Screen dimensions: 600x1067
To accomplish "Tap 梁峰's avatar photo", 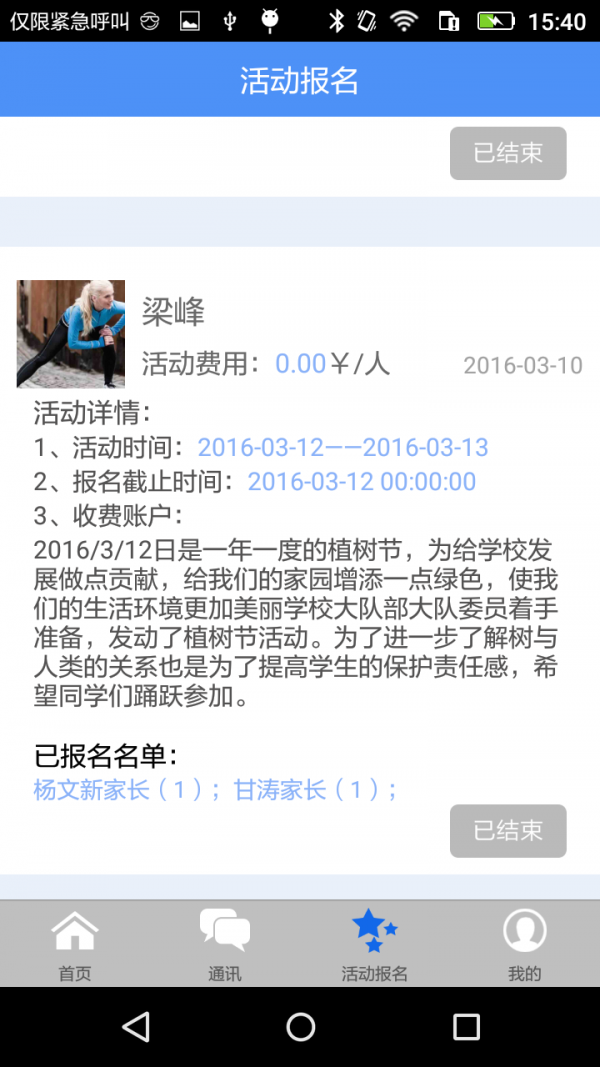I will point(71,334).
